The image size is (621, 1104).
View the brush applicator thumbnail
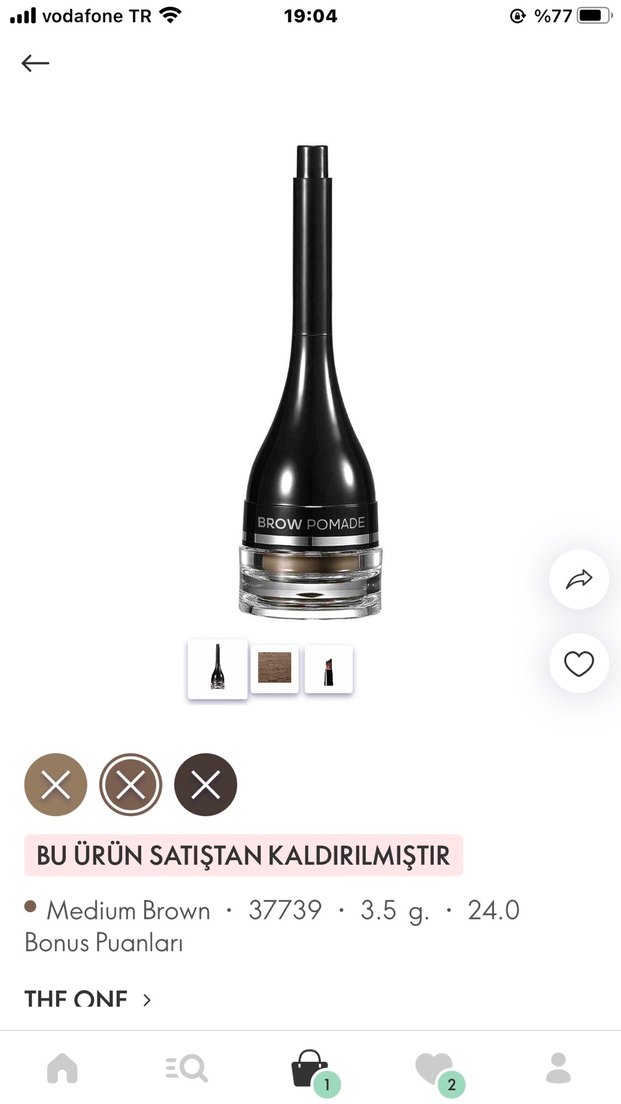pos(328,668)
